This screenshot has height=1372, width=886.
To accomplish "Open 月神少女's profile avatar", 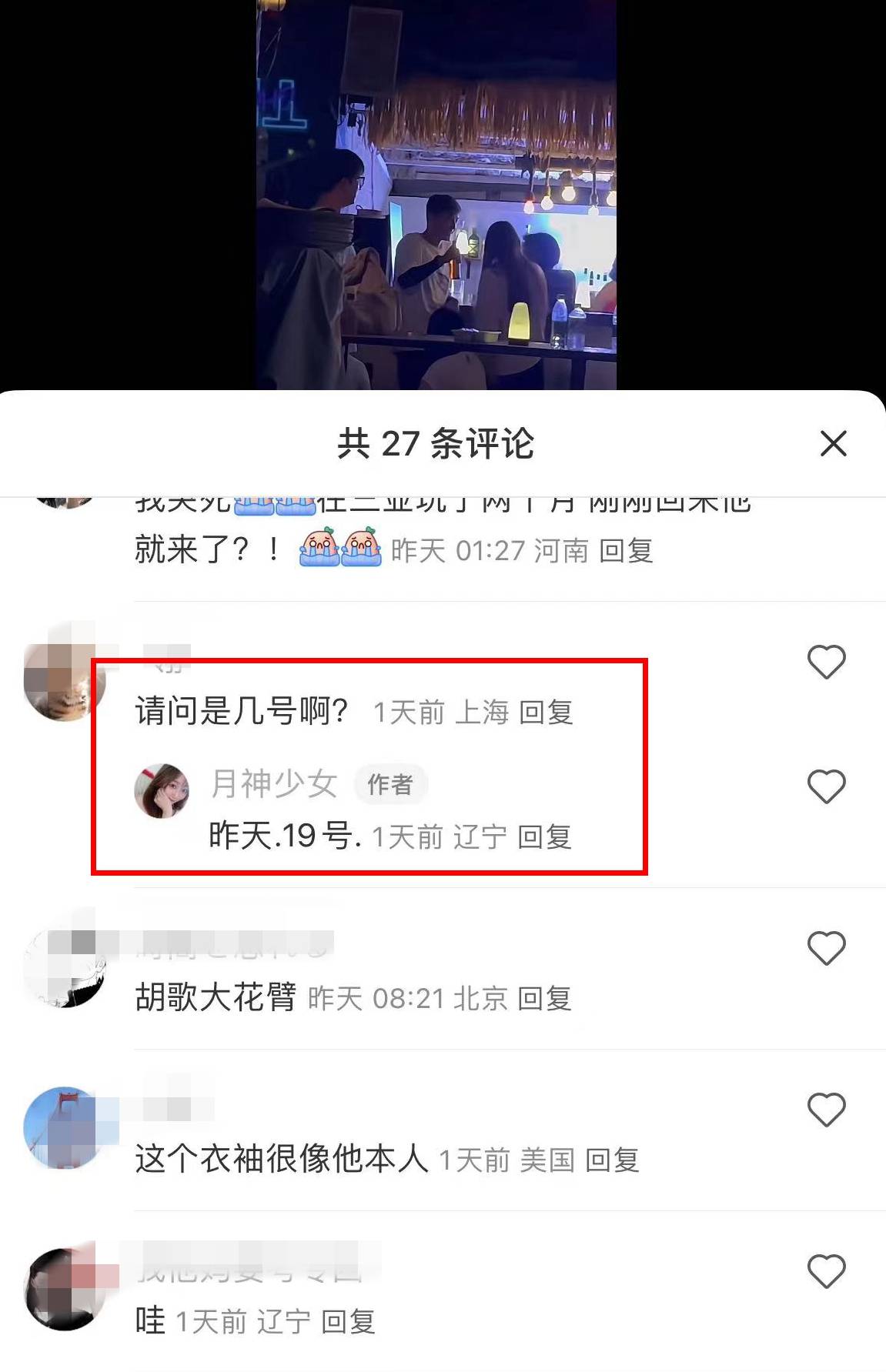I will coord(162,791).
